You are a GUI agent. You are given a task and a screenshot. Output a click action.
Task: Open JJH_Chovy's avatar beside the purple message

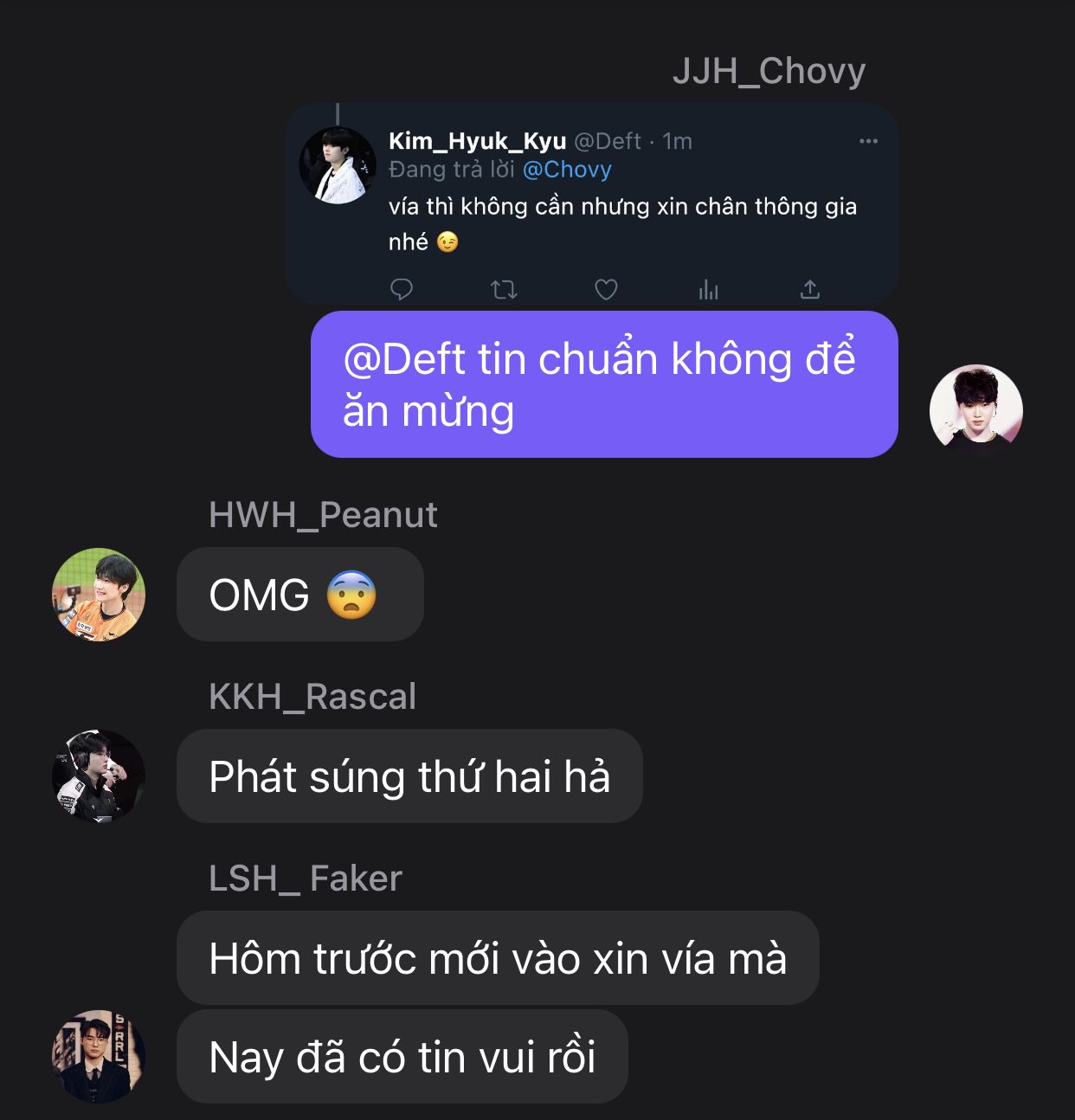(975, 409)
